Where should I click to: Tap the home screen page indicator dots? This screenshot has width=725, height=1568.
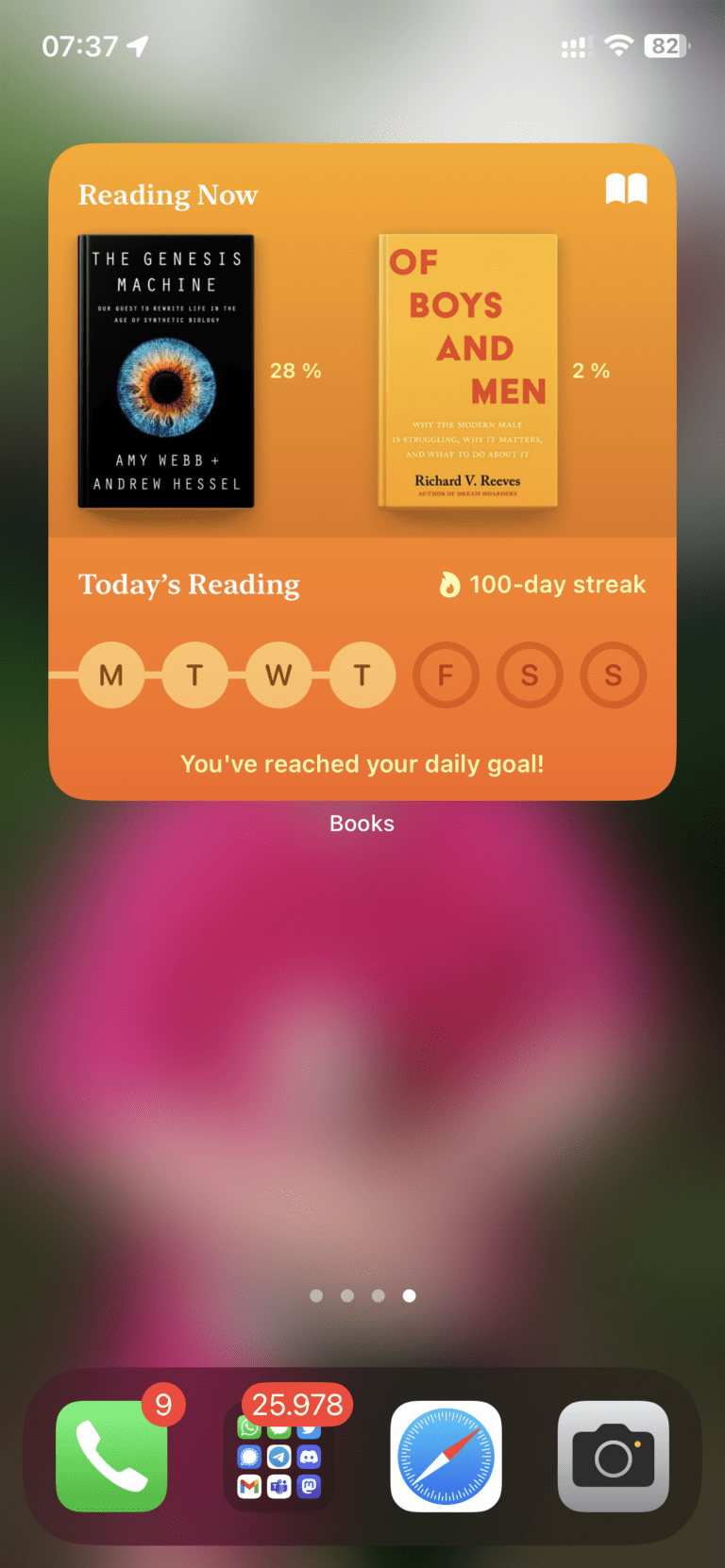tap(362, 1295)
